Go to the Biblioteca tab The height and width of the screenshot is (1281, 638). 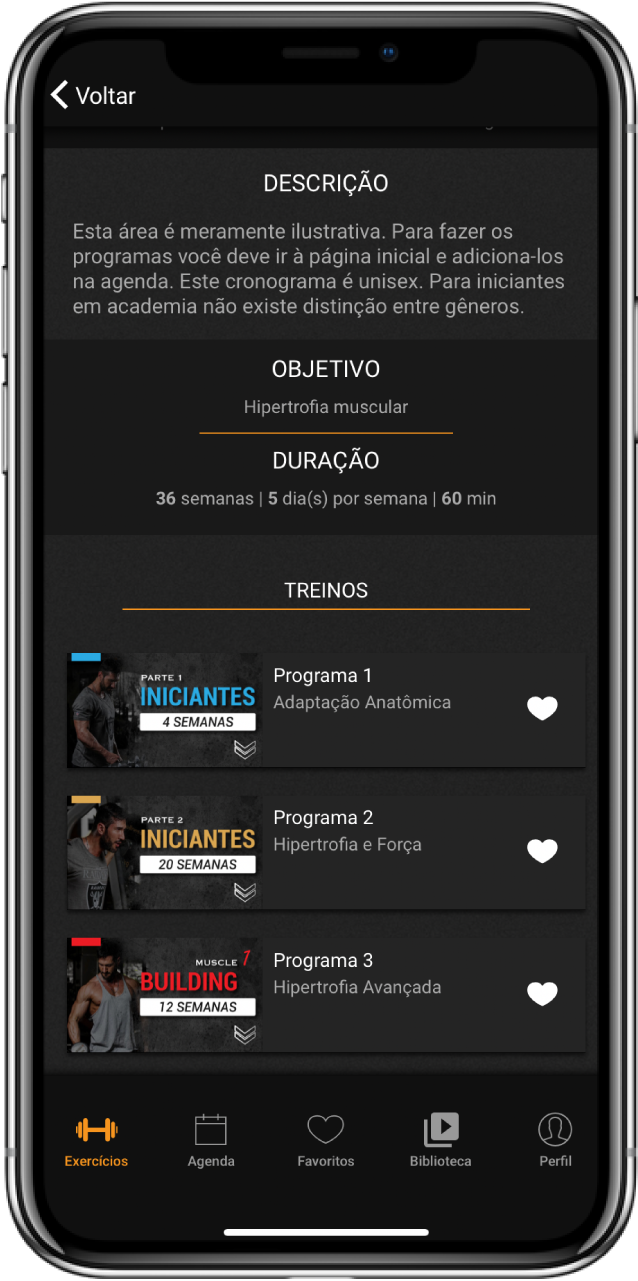(440, 1141)
